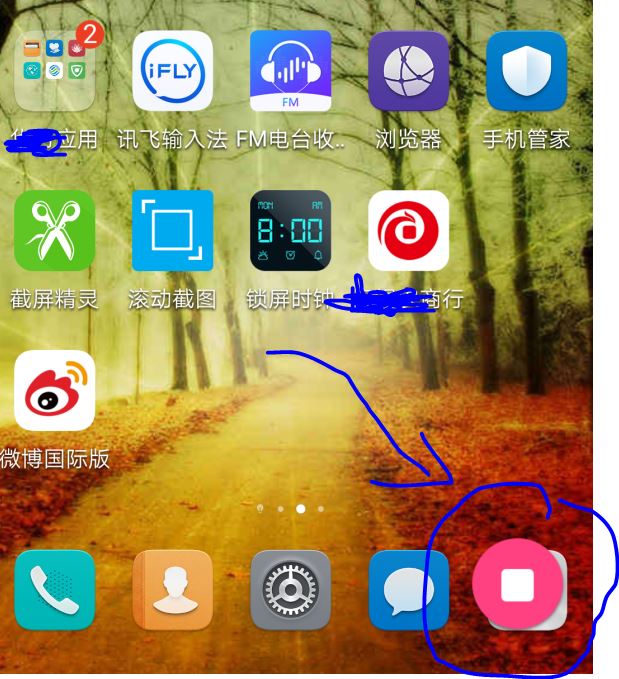Open the 手机管家 app
619x679 pixels.
coord(526,70)
